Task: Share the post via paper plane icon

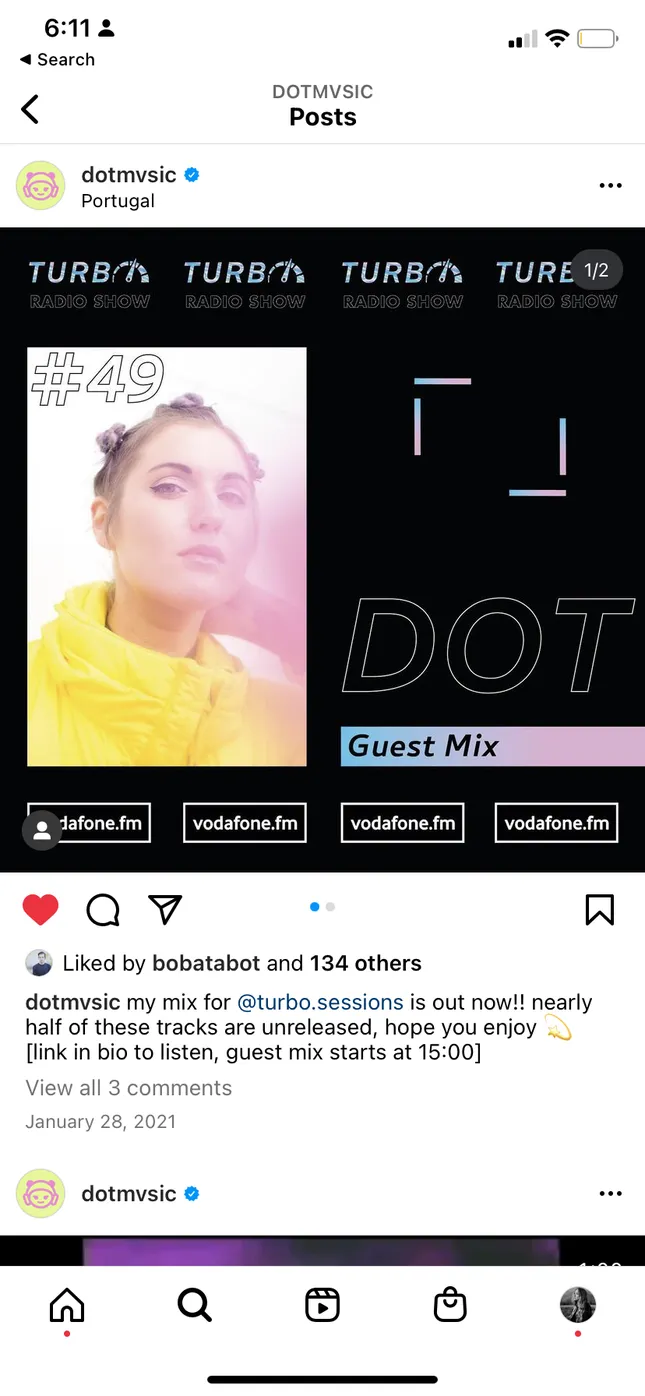Action: tap(165, 908)
